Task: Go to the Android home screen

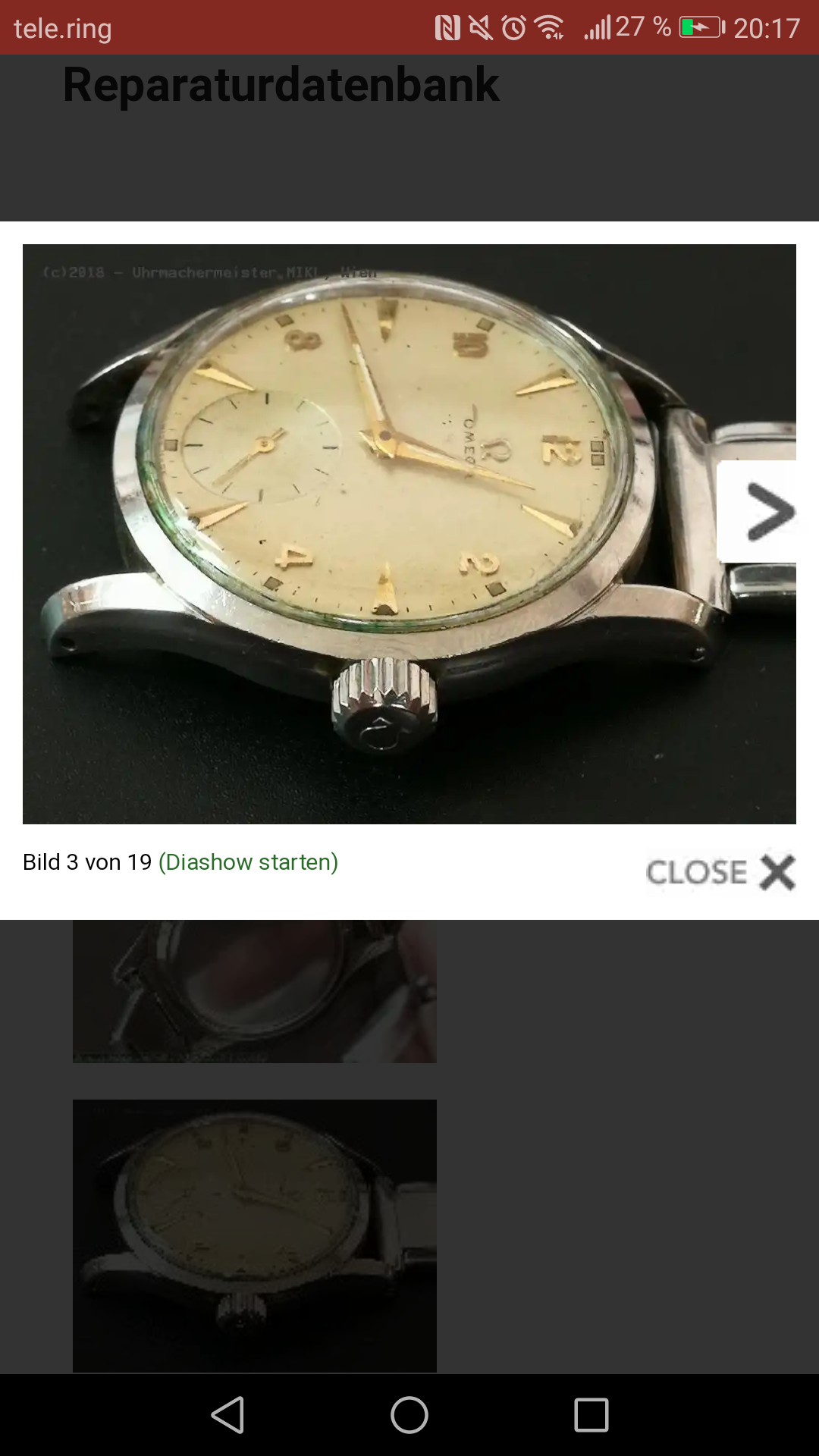Action: (409, 1415)
